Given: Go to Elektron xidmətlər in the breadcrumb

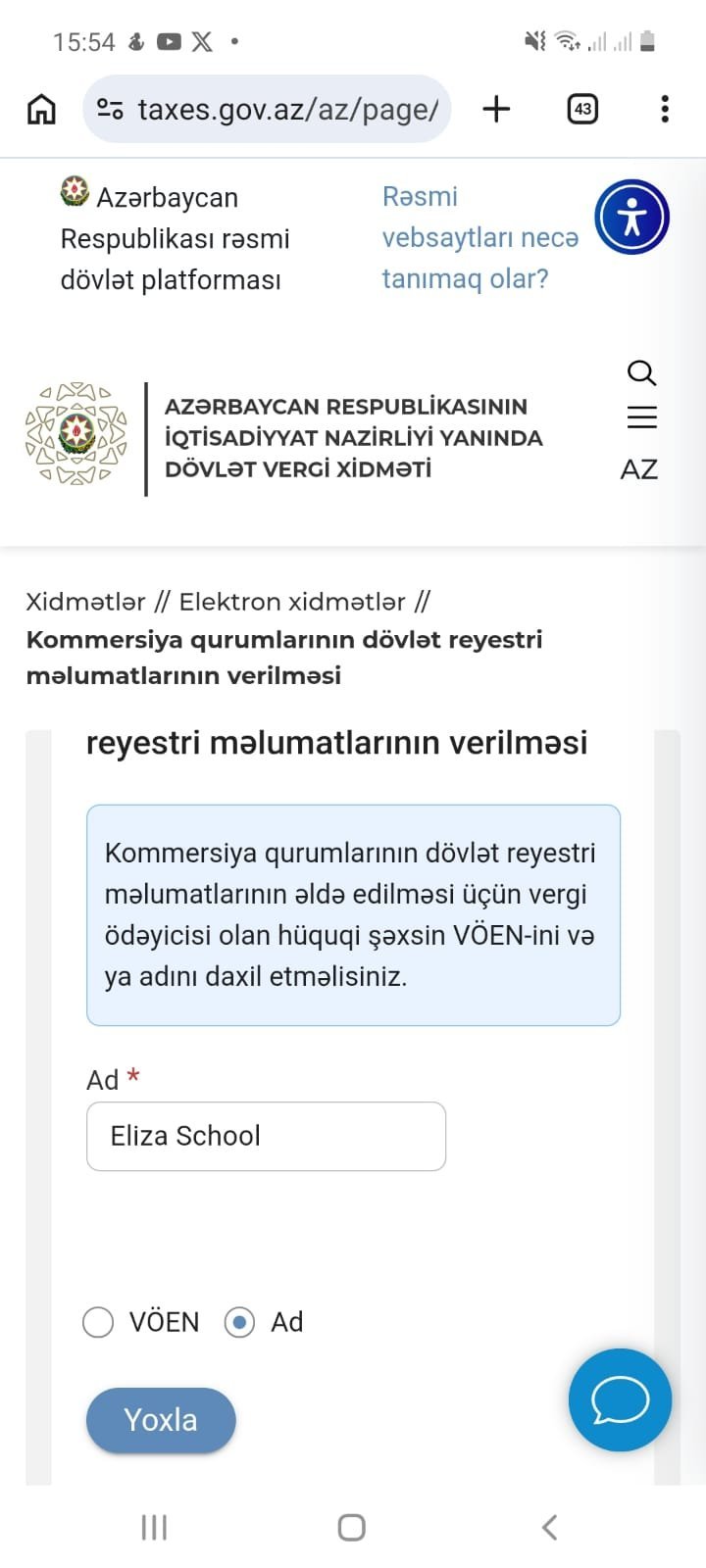Looking at the screenshot, I should click(292, 602).
